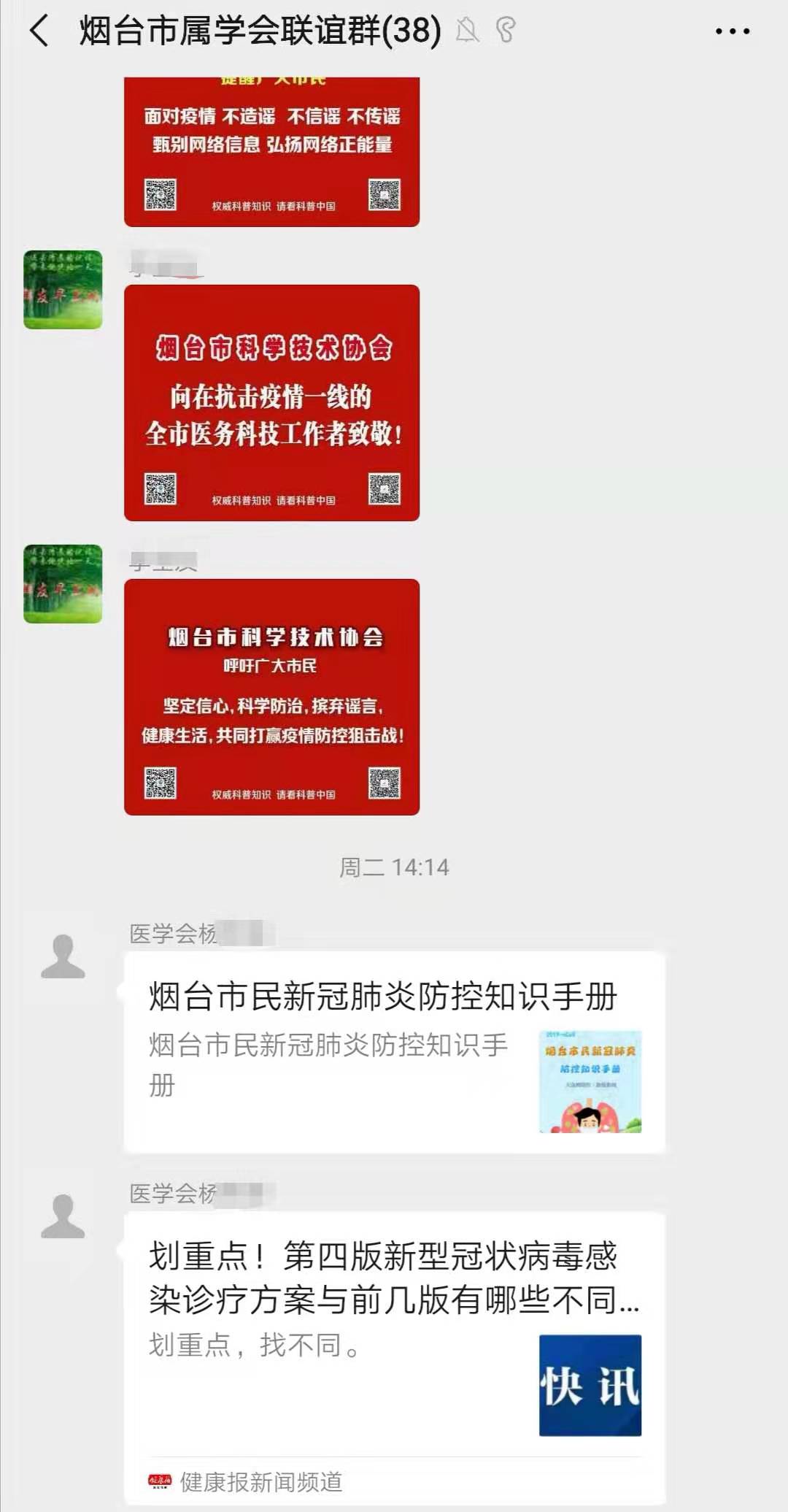This screenshot has width=788, height=1512.
Task: View the image saluting frontline medical workers
Action: [x=271, y=402]
